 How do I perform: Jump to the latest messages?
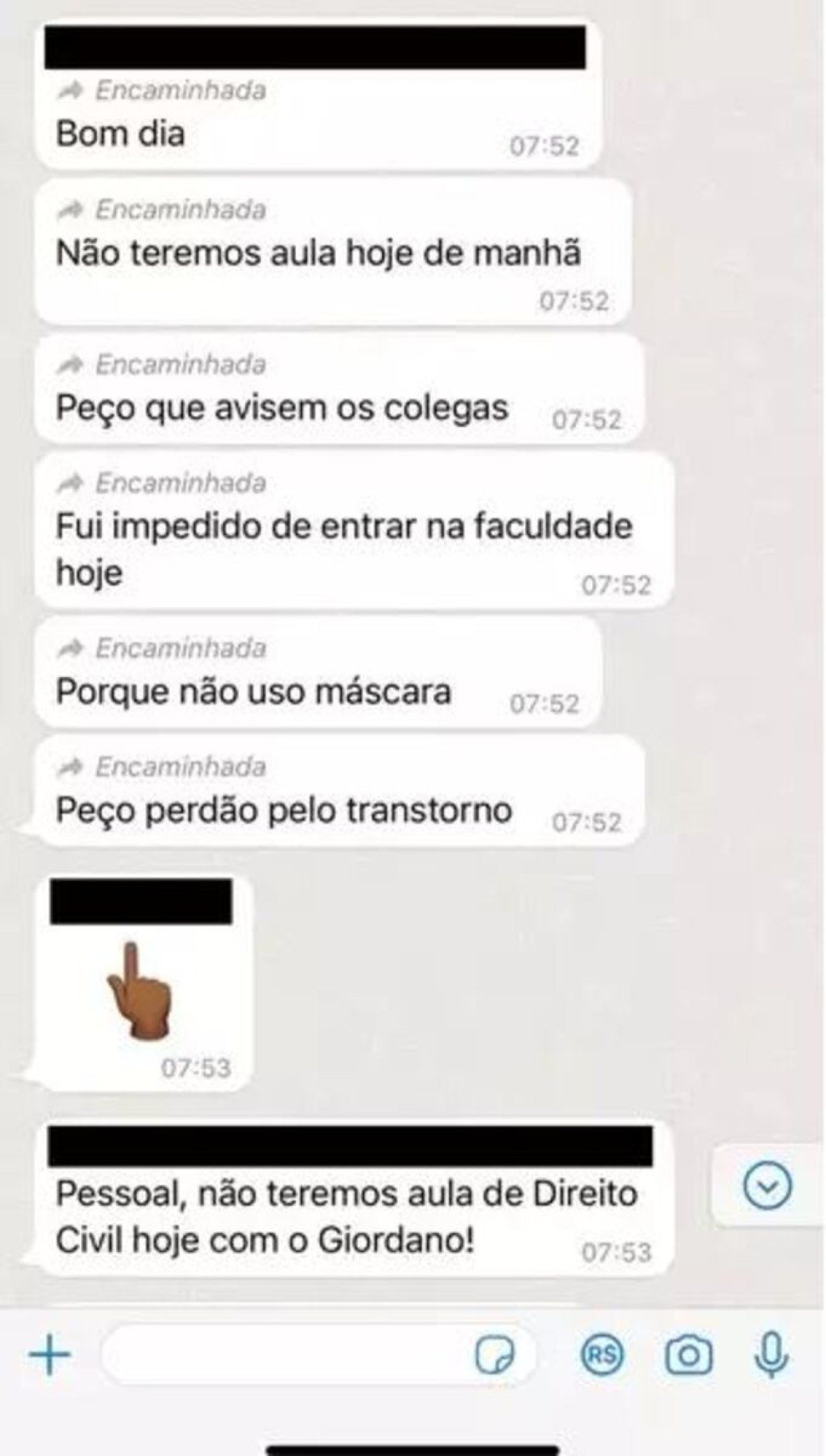tap(768, 1186)
